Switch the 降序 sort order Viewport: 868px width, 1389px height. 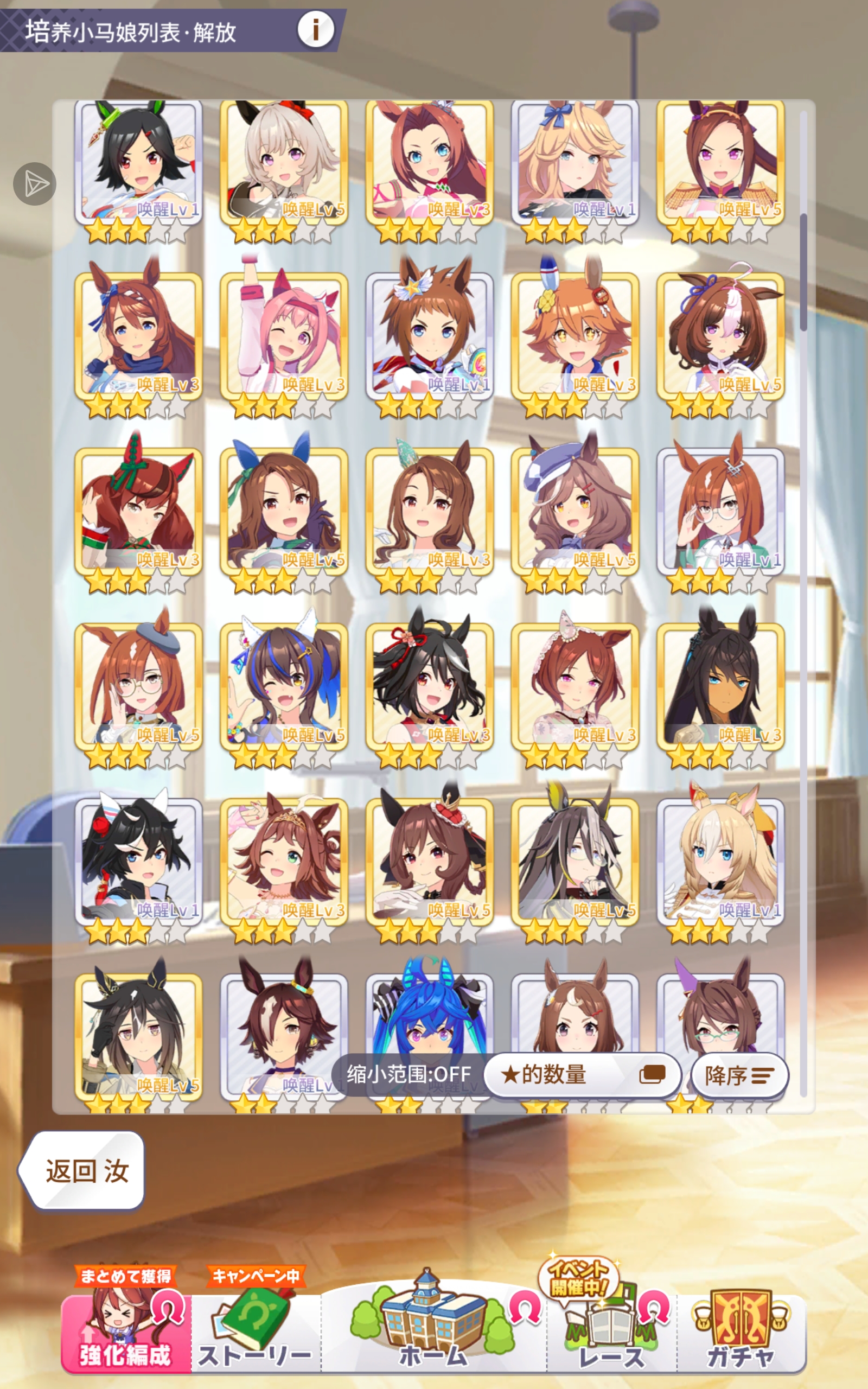[739, 1075]
